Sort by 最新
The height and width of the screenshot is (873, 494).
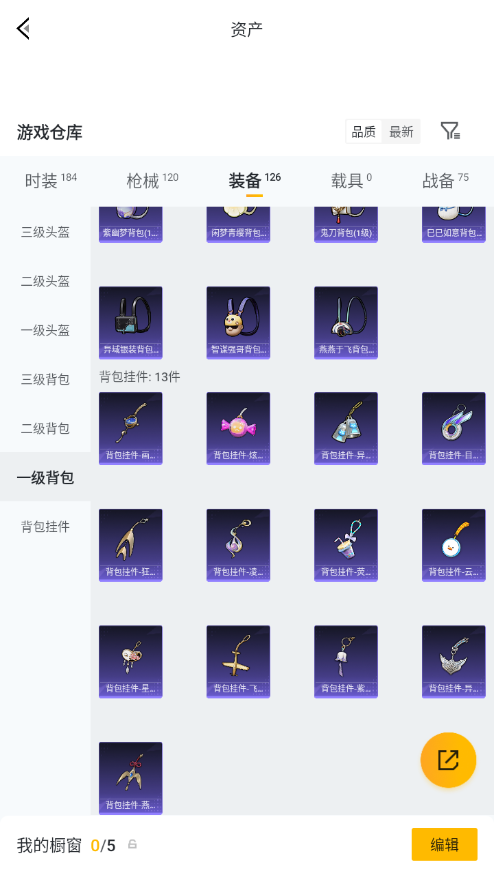[x=401, y=132]
